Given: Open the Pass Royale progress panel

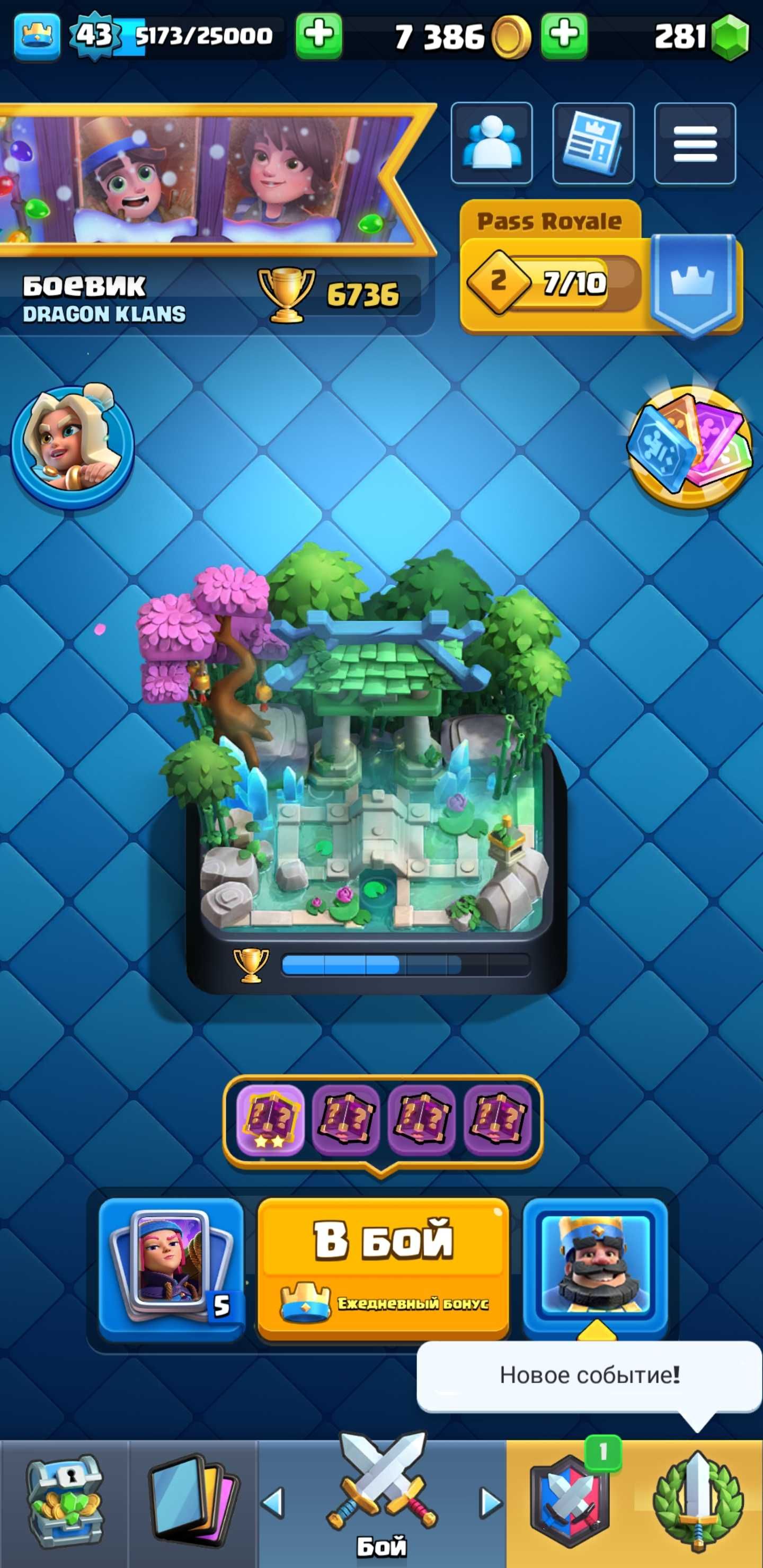Looking at the screenshot, I should (x=601, y=268).
